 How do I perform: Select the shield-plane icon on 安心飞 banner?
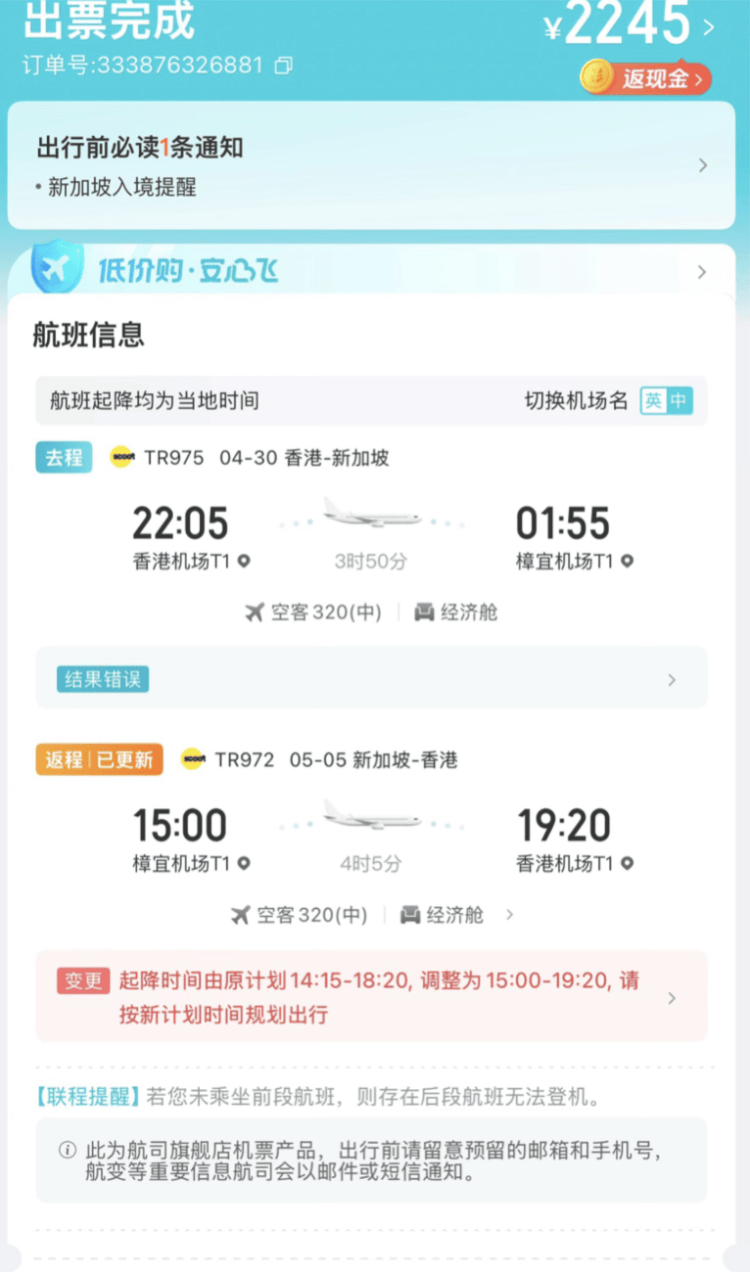click(x=55, y=268)
